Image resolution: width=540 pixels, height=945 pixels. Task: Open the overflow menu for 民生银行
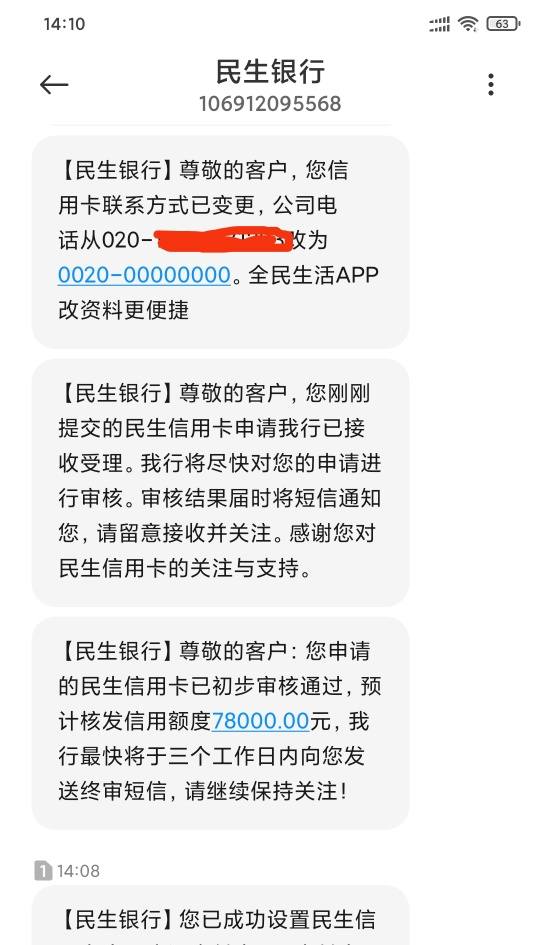(x=491, y=84)
